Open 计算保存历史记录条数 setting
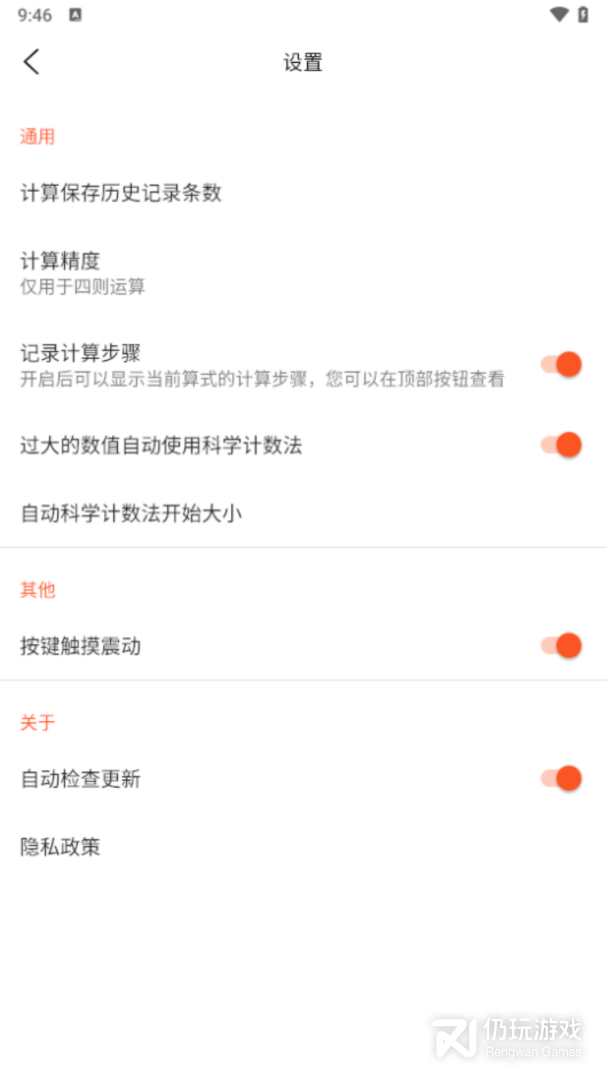 (303, 193)
